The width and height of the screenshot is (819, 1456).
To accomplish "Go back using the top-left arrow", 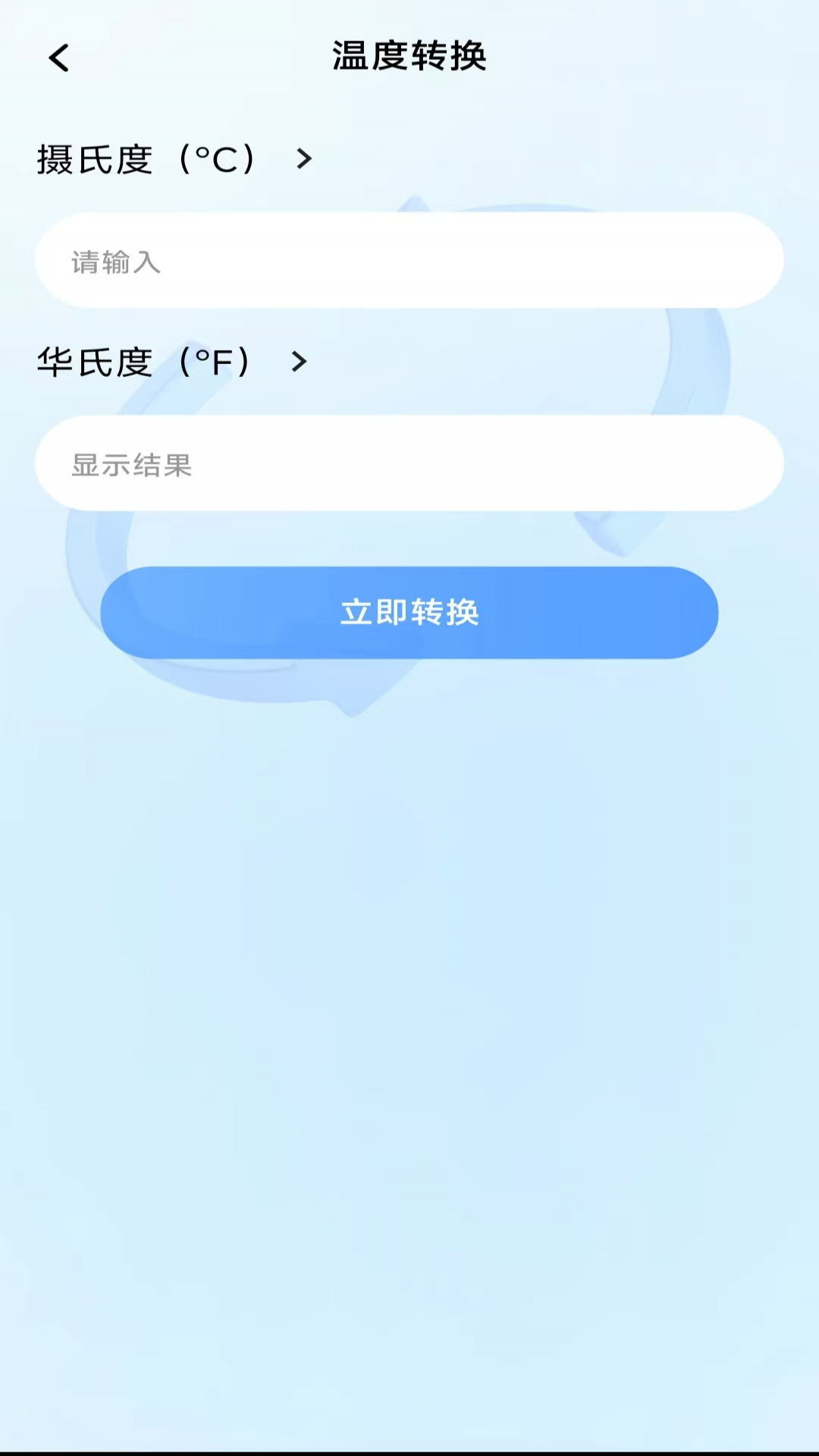I will tap(59, 58).
